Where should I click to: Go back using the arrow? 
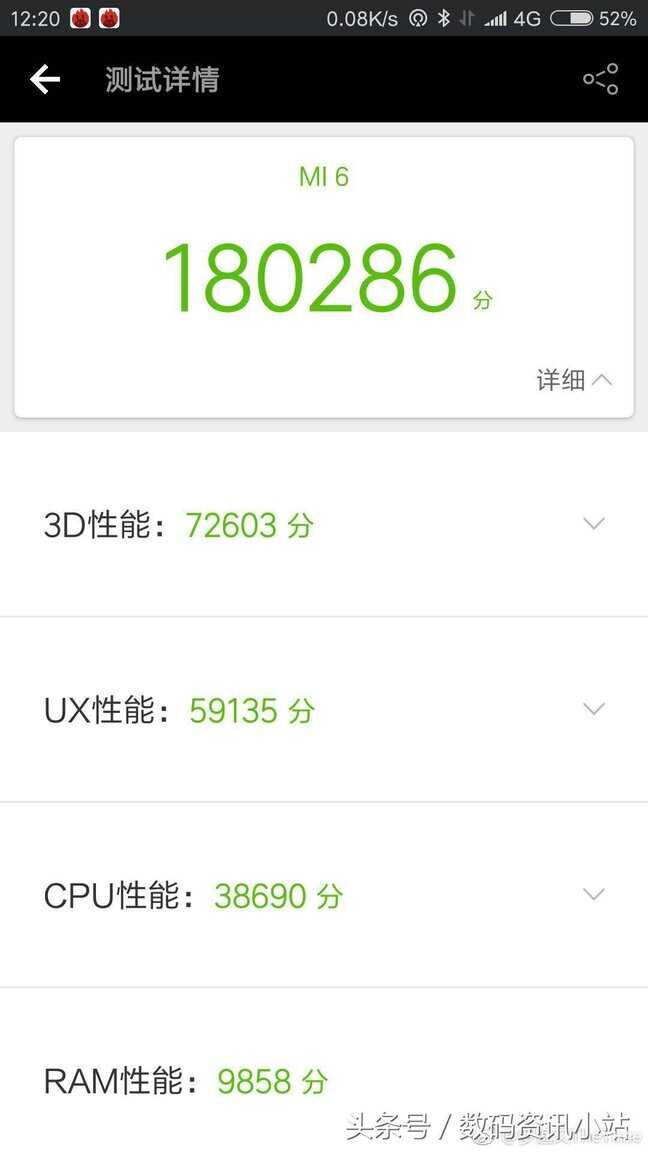[x=45, y=80]
